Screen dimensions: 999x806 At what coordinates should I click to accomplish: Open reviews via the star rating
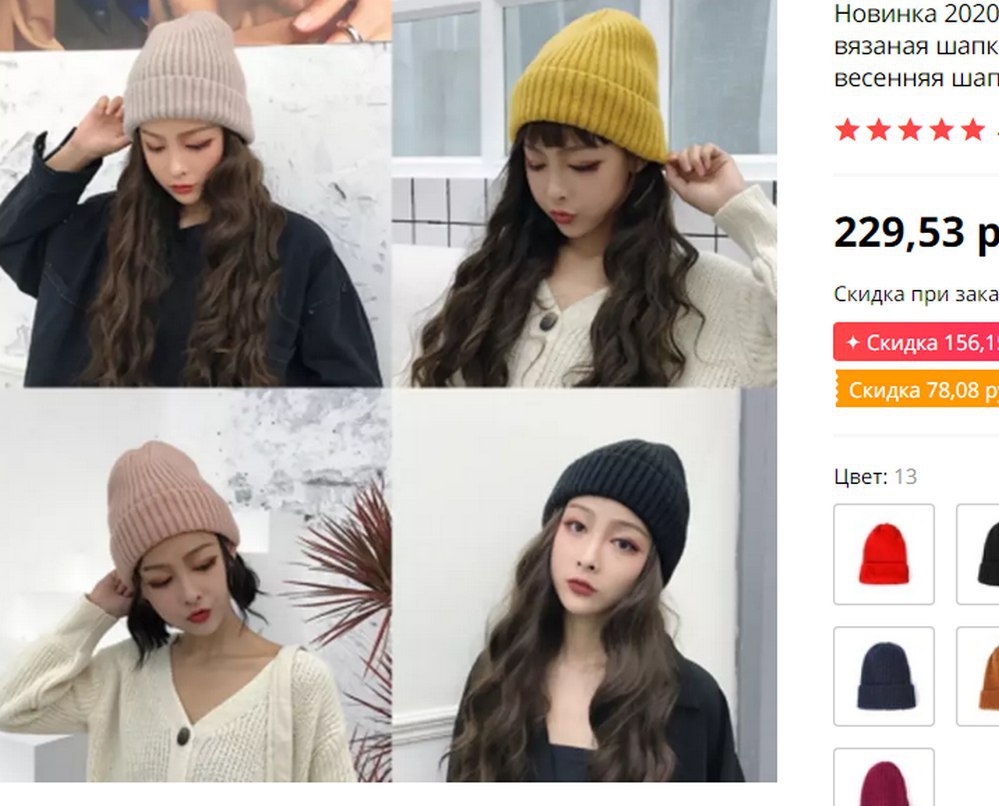[911, 129]
